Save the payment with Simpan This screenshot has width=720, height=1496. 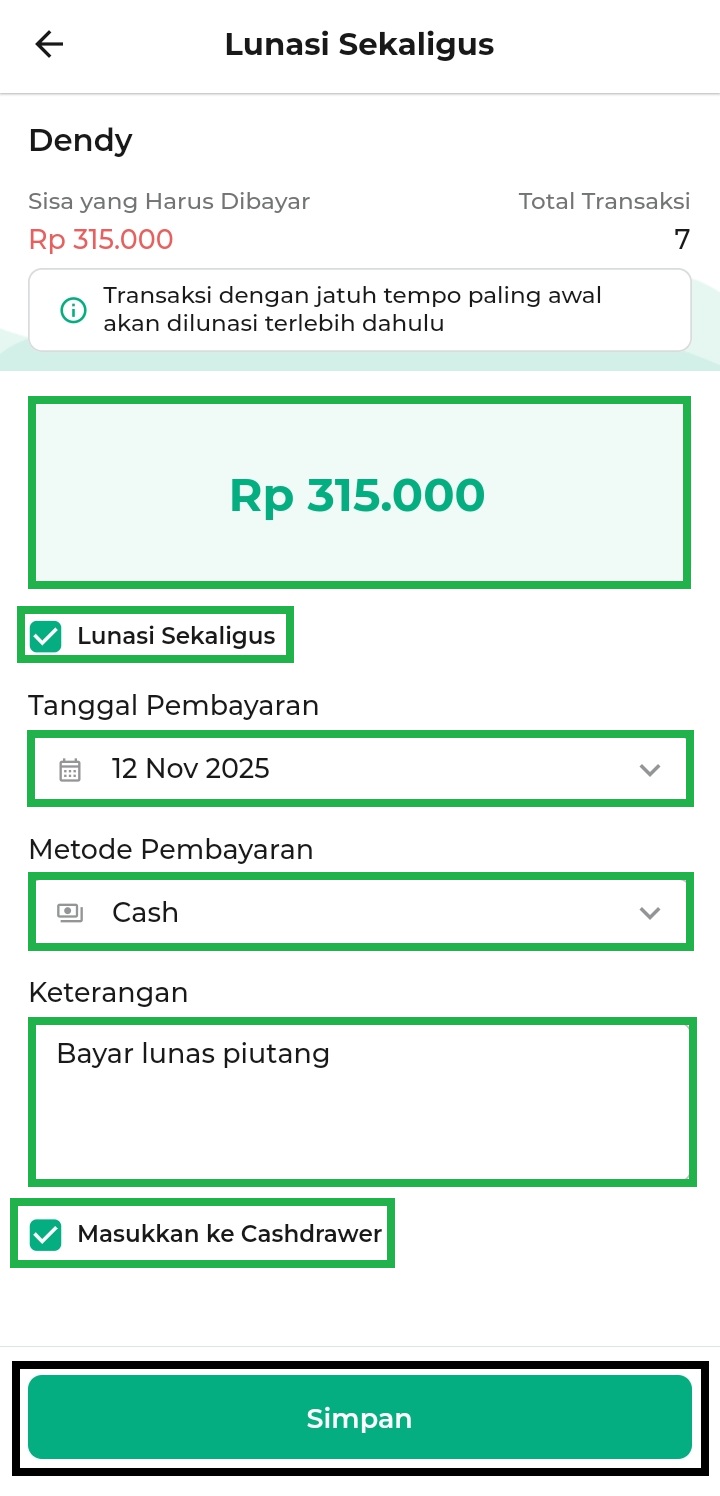[359, 1418]
